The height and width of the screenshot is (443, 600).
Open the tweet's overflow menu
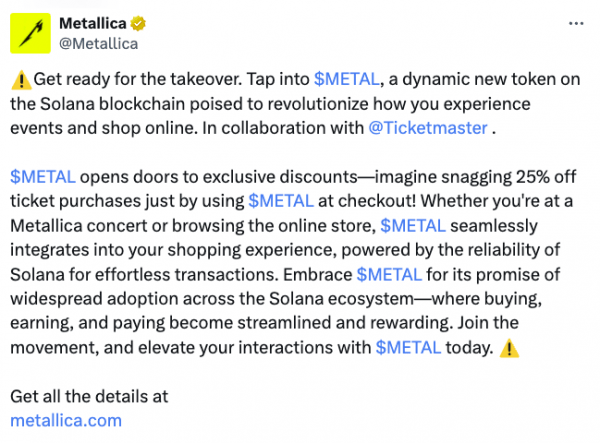click(574, 24)
